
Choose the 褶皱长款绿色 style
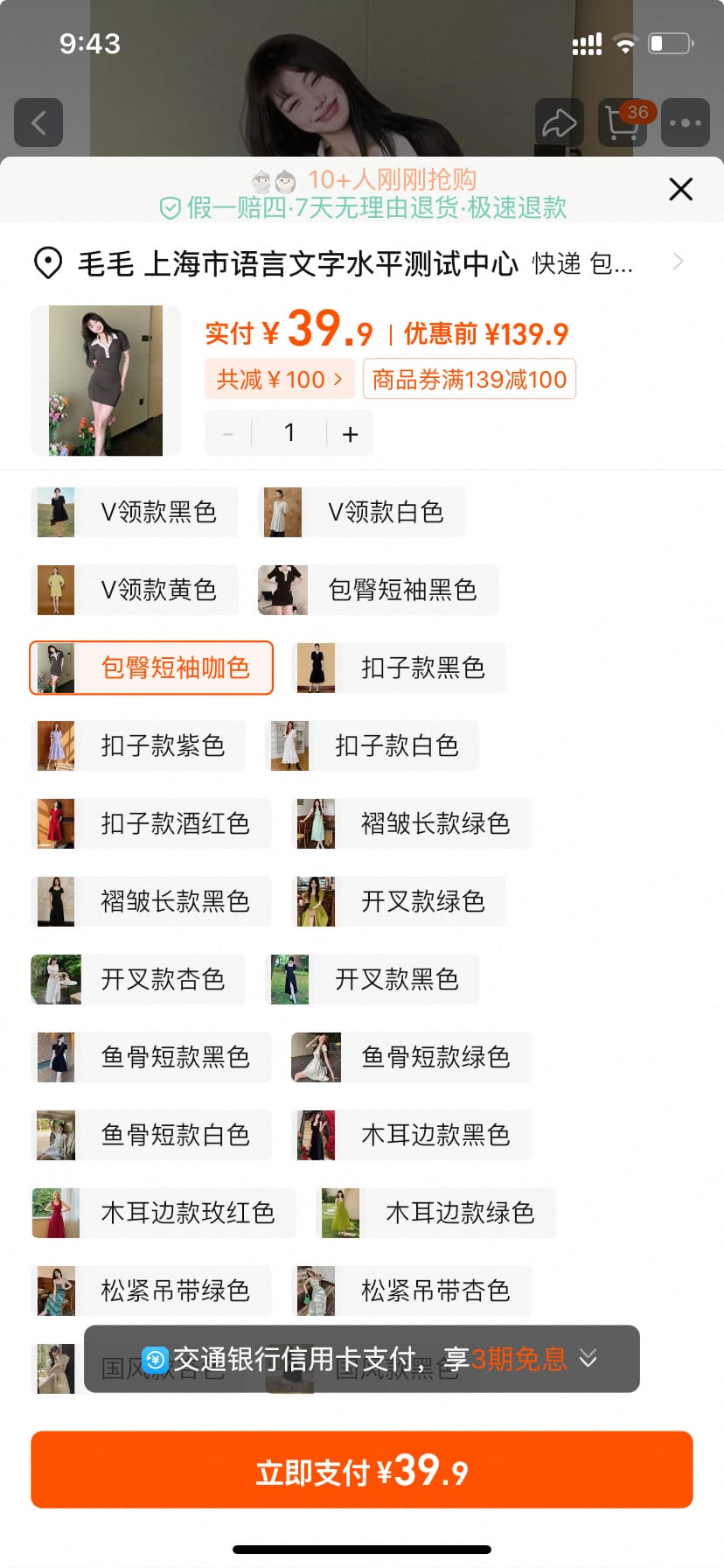tap(411, 824)
